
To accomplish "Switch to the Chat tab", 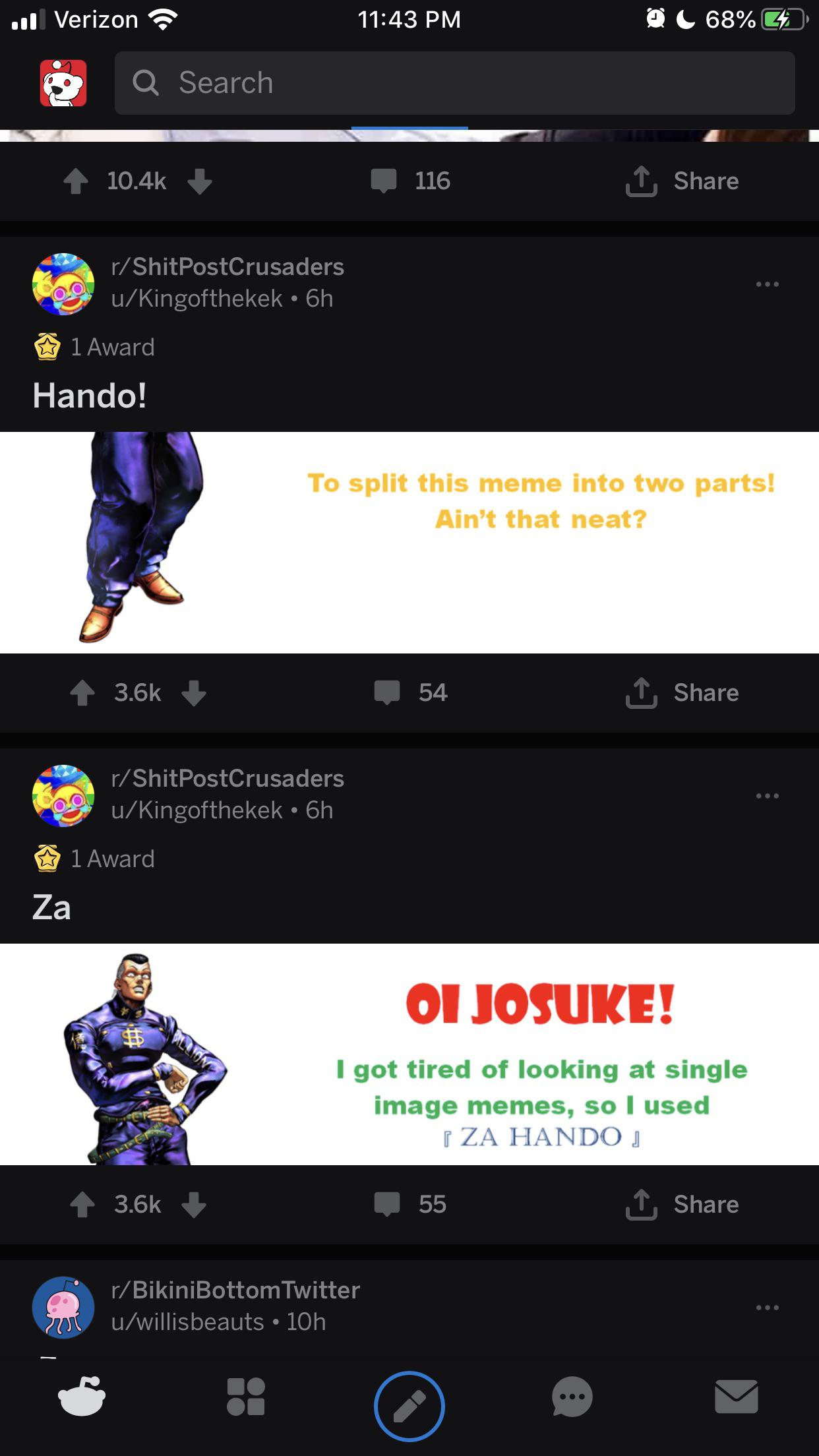I will tap(572, 1396).
